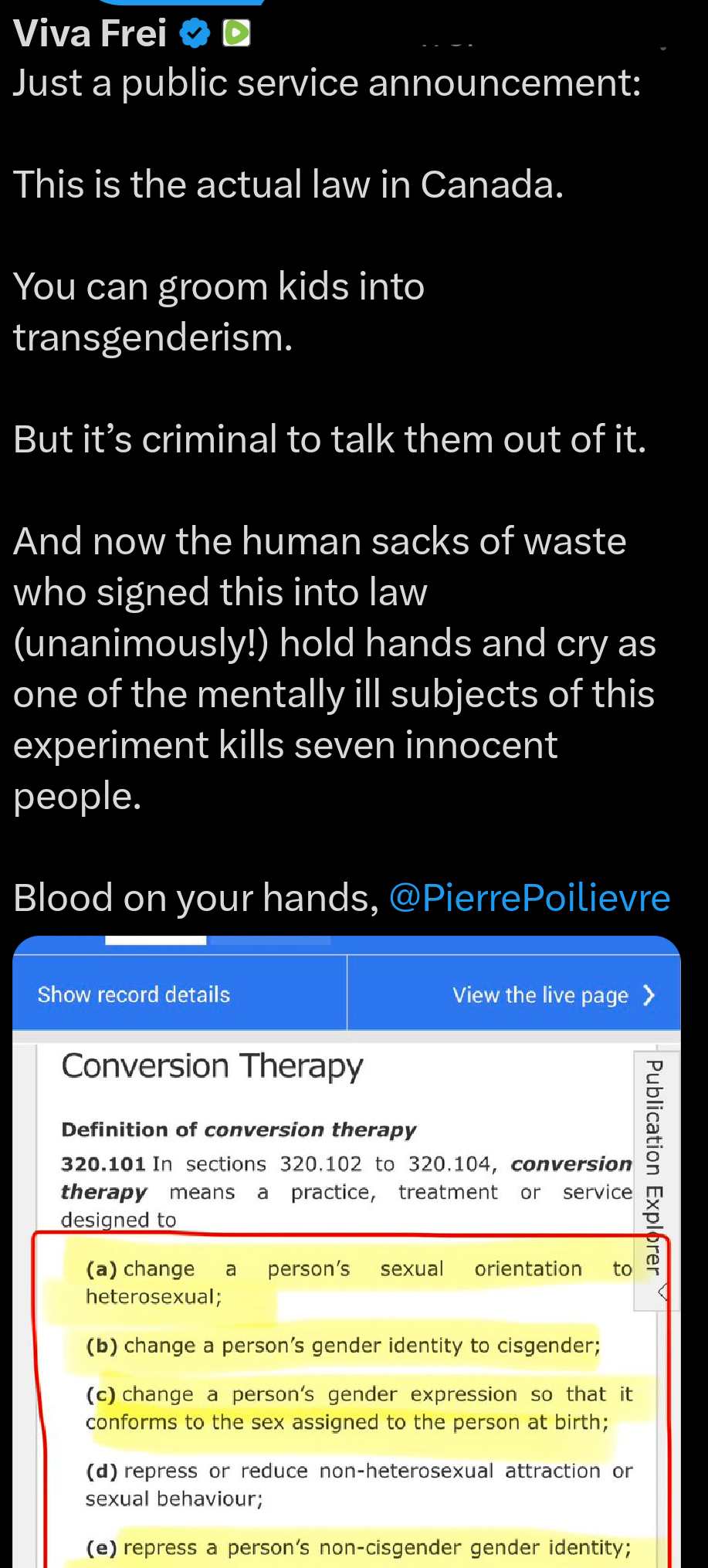
Task: Click the green play badge beside the verified checkmark
Action: (x=236, y=32)
